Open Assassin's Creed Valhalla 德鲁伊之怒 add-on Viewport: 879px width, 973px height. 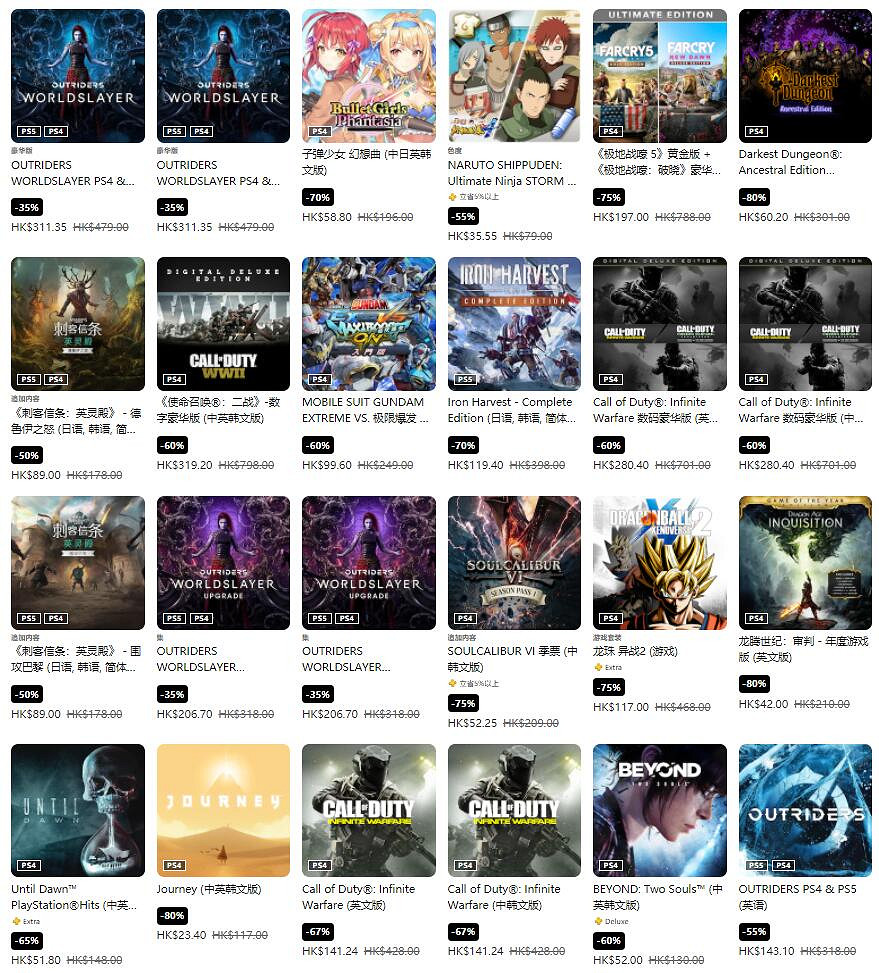[77, 324]
